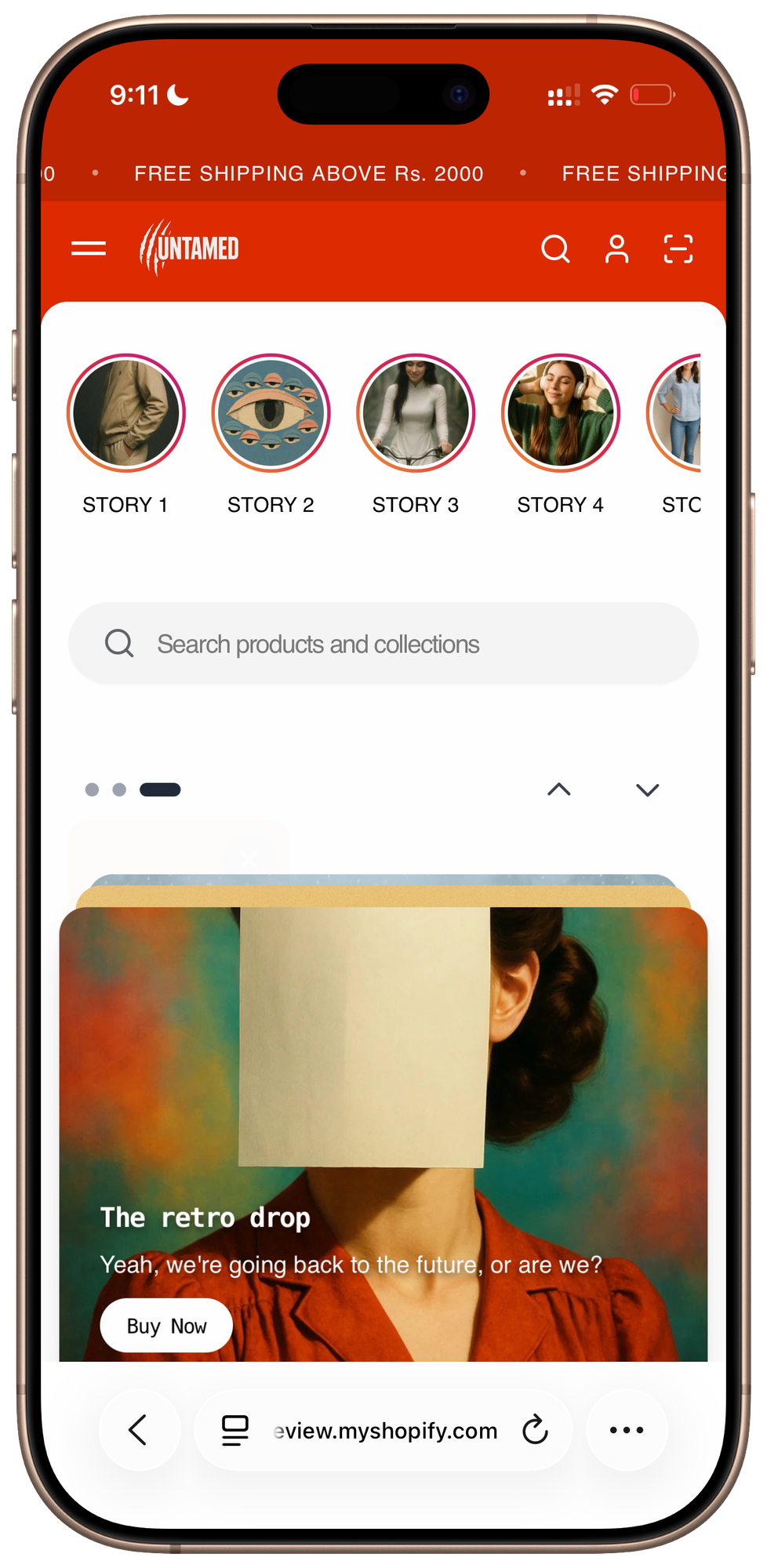Open the hamburger menu
This screenshot has height=1568, width=767.
pos(89,249)
